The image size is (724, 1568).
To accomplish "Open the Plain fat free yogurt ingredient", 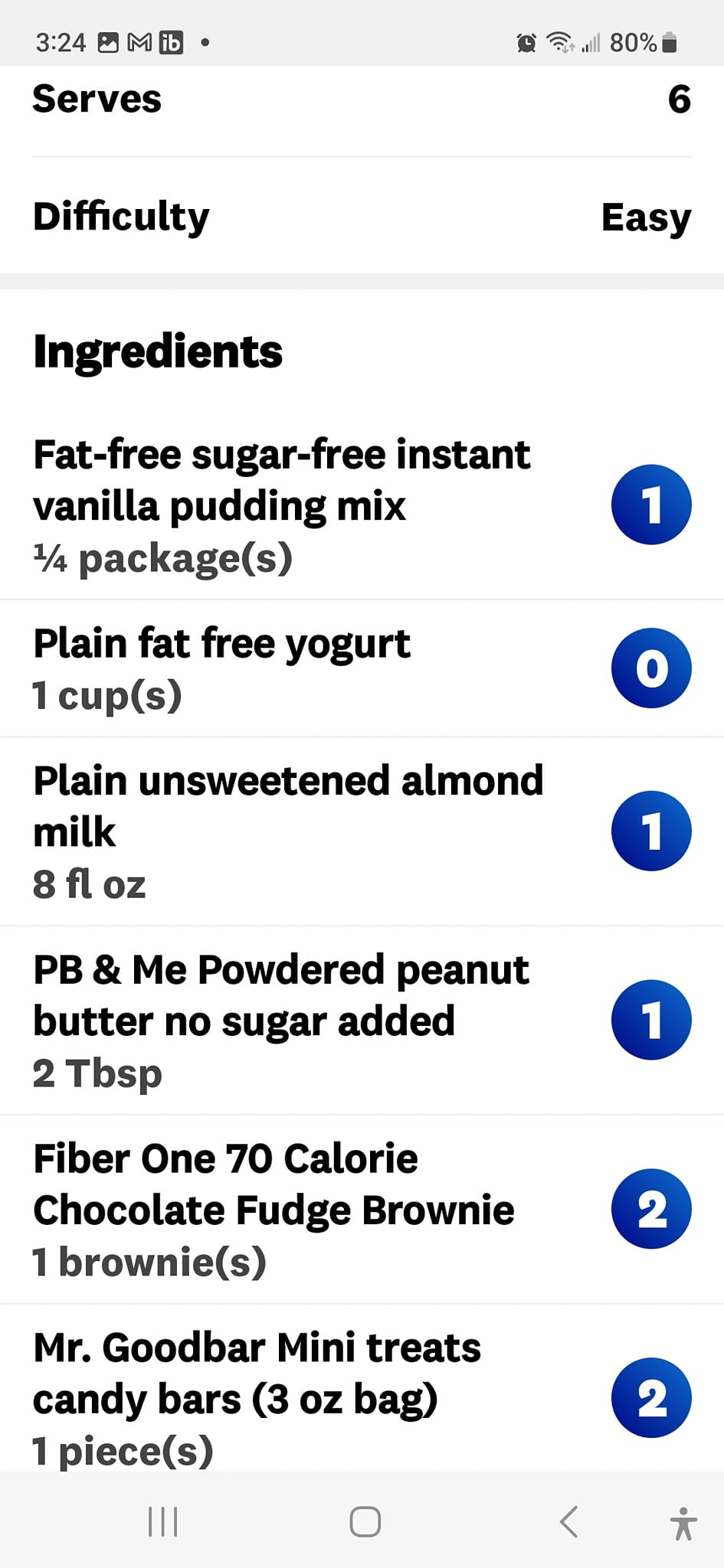I will [222, 668].
